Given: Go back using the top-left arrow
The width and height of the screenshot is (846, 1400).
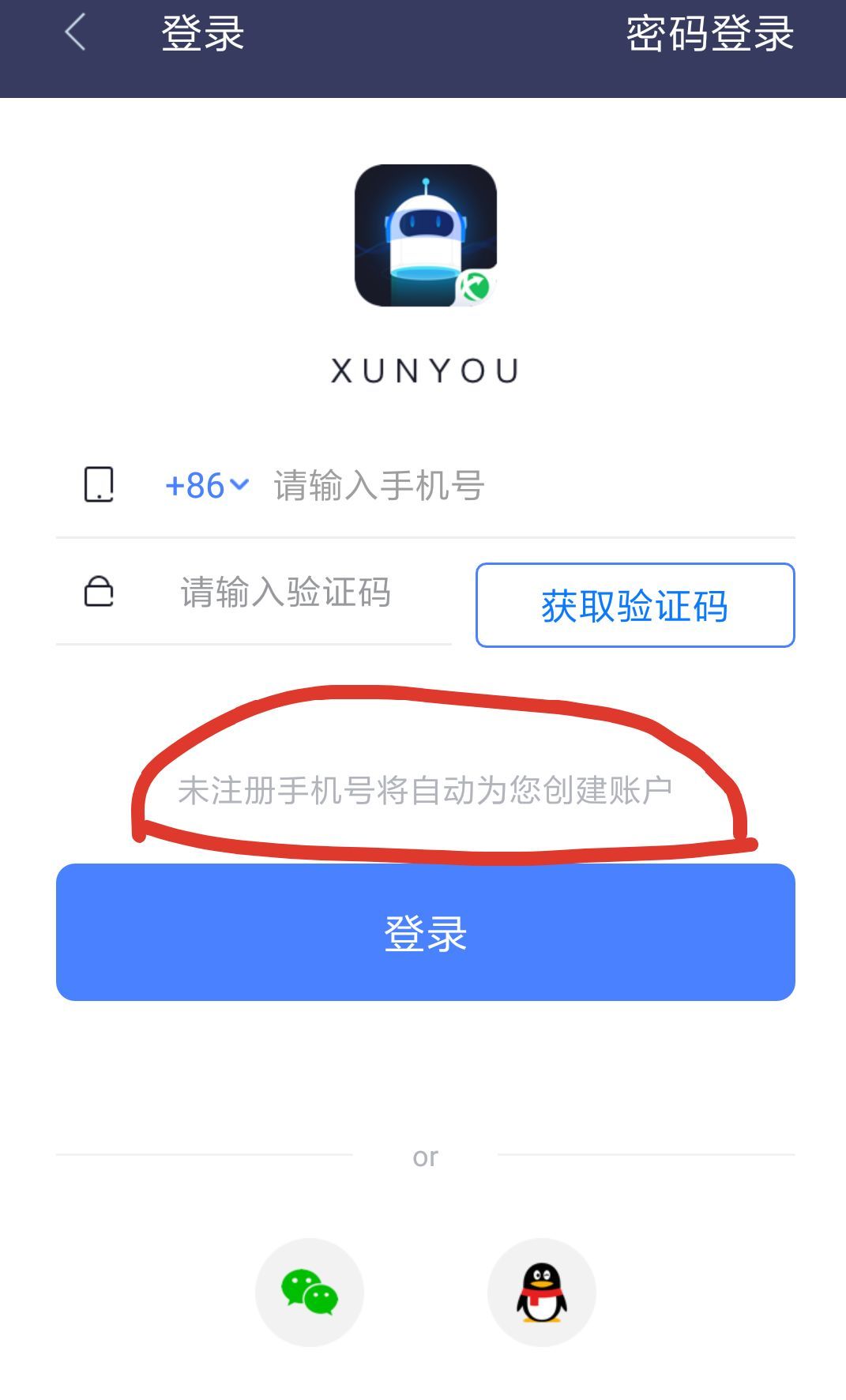Looking at the screenshot, I should (x=75, y=34).
